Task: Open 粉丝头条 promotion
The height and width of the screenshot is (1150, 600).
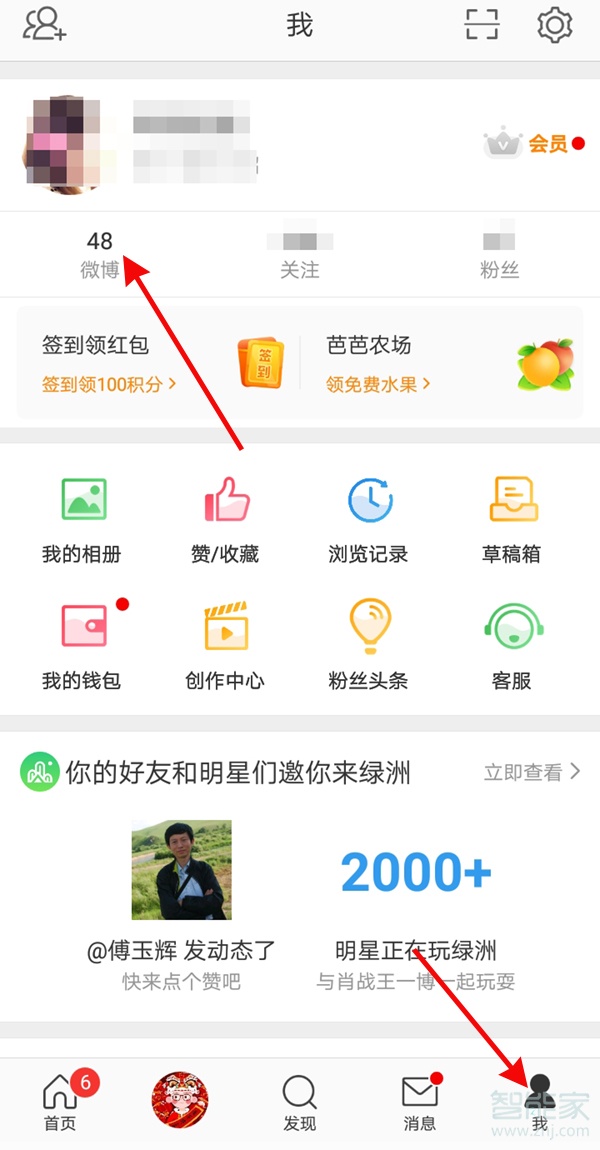Action: point(369,647)
